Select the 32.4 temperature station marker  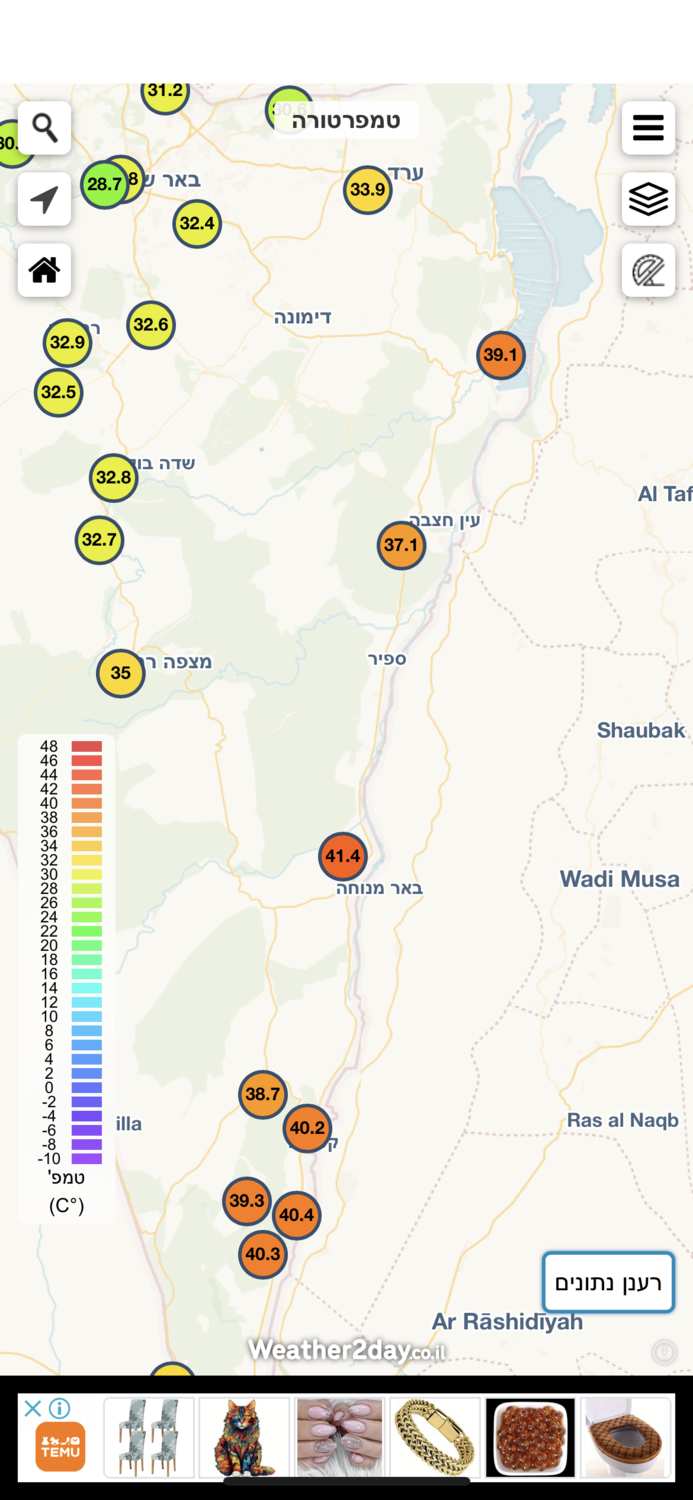tap(196, 223)
